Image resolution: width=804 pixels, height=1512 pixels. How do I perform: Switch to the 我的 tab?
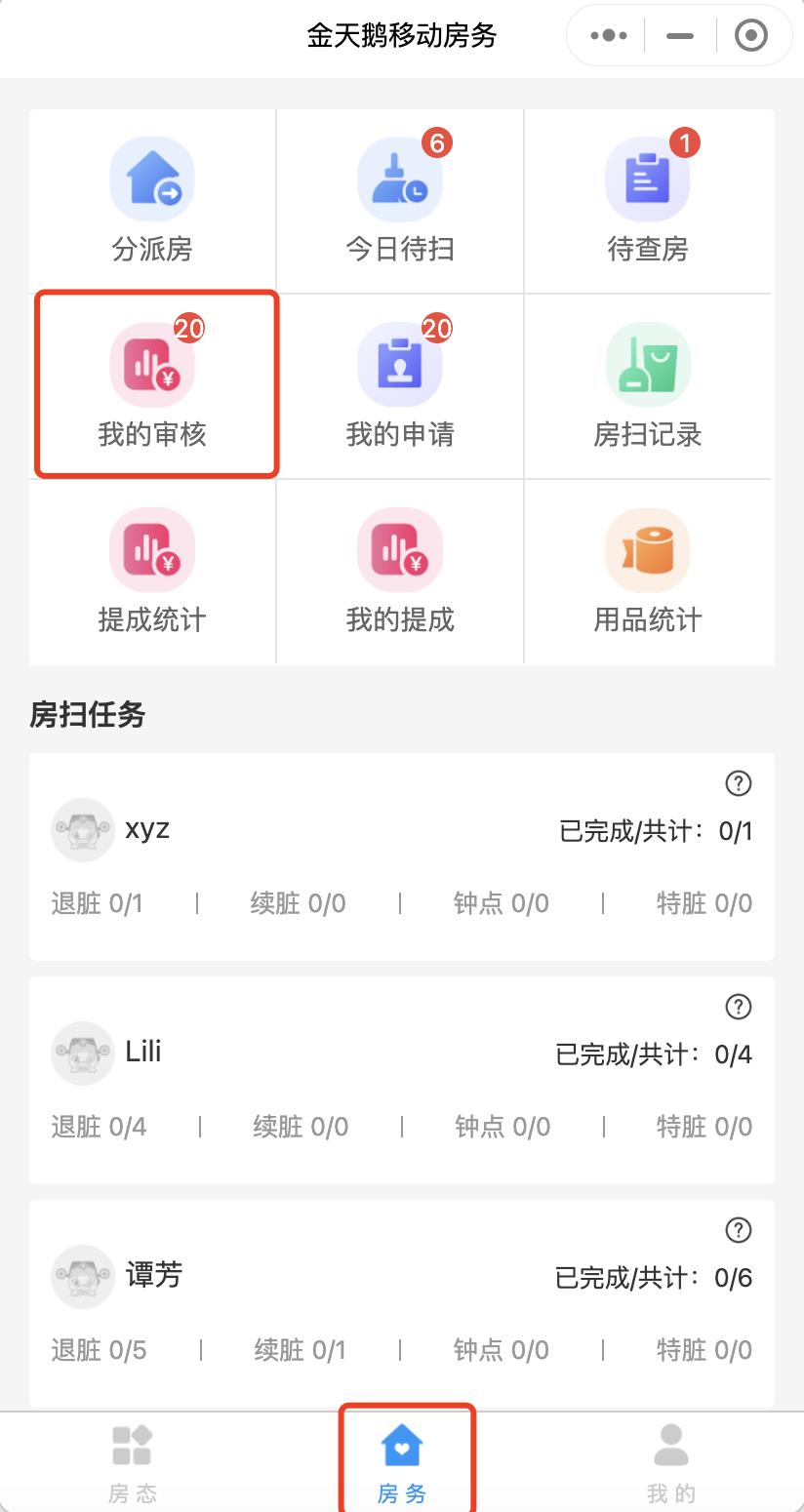[671, 1462]
